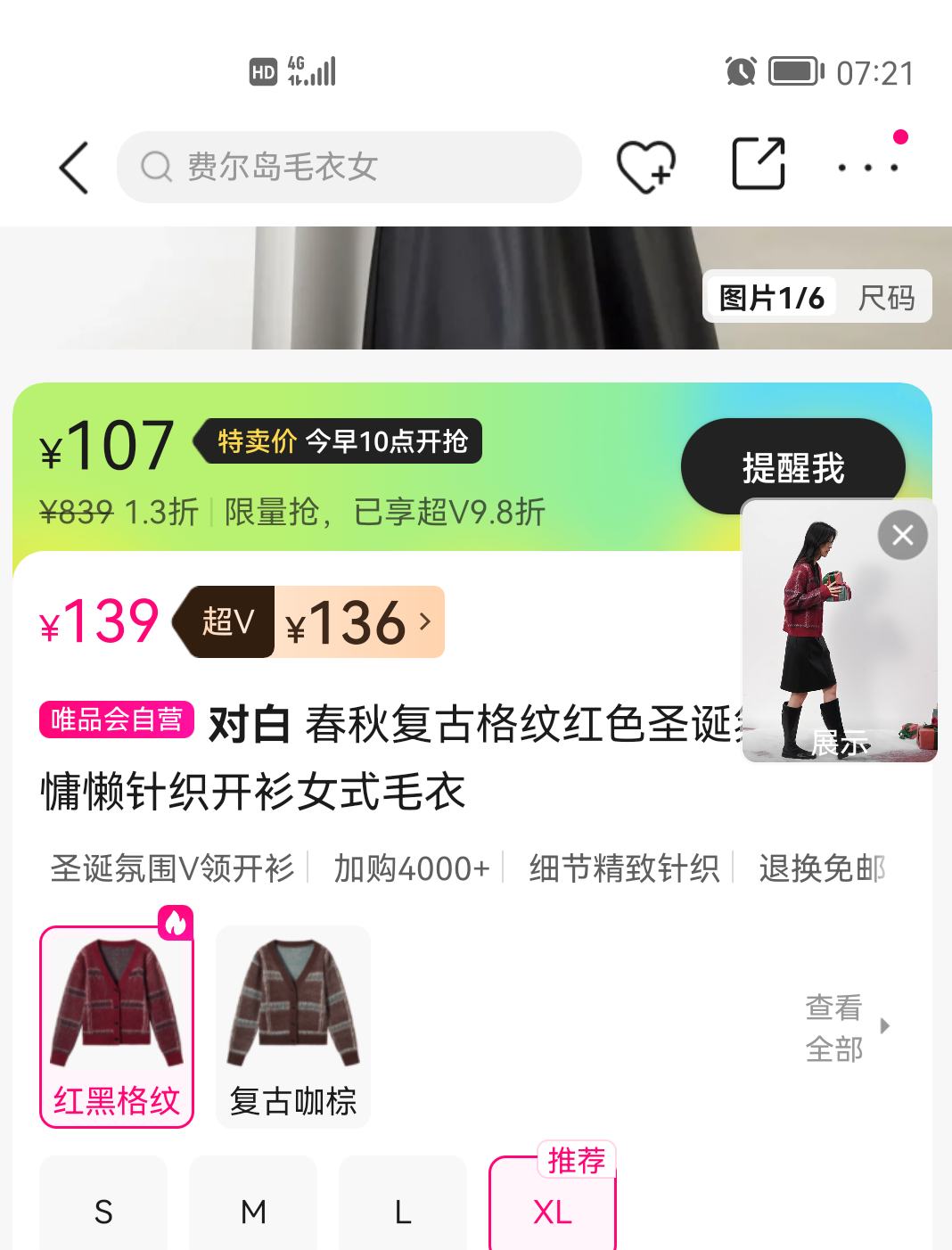The image size is (952, 1250).
Task: Click the back arrow to return
Action: [x=74, y=168]
